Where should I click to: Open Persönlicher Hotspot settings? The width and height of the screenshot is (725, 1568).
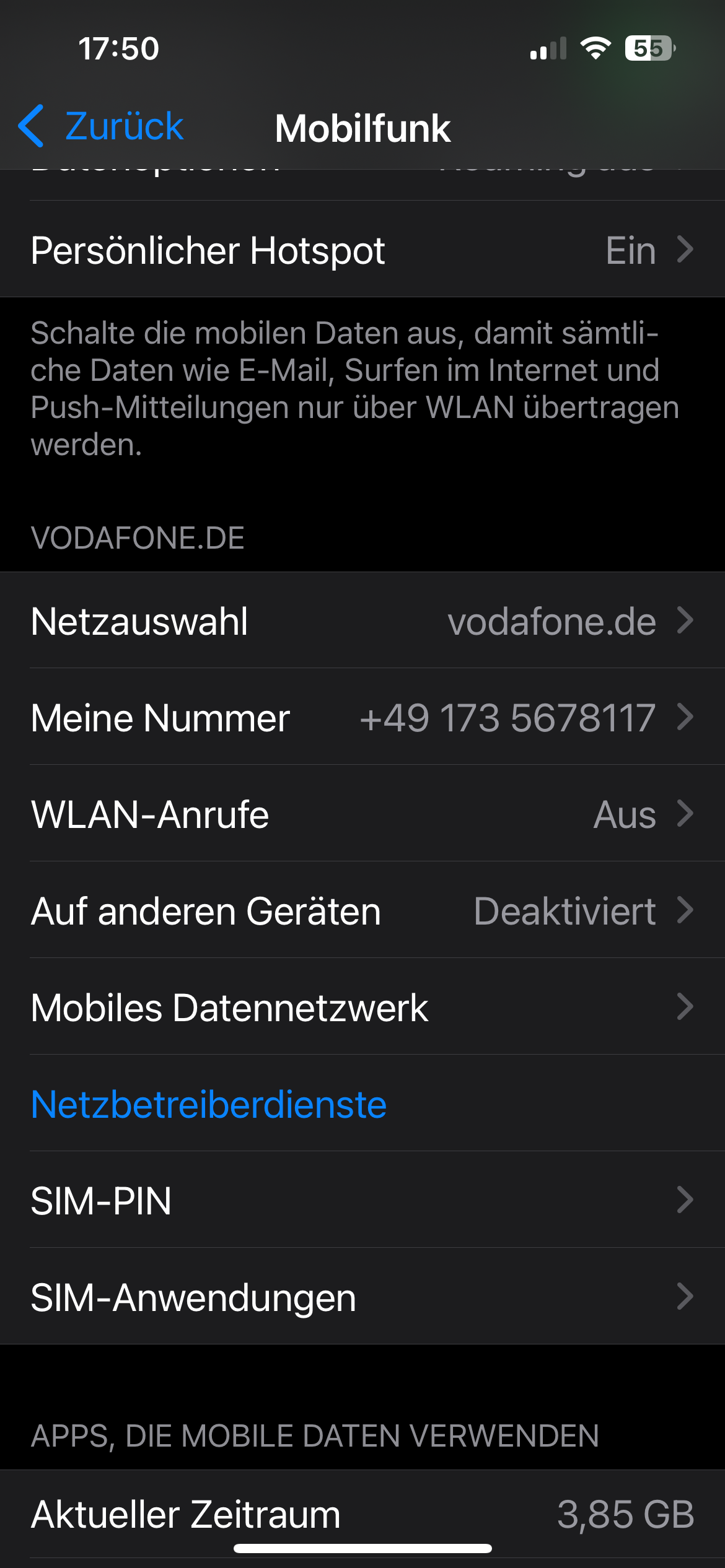(x=362, y=250)
